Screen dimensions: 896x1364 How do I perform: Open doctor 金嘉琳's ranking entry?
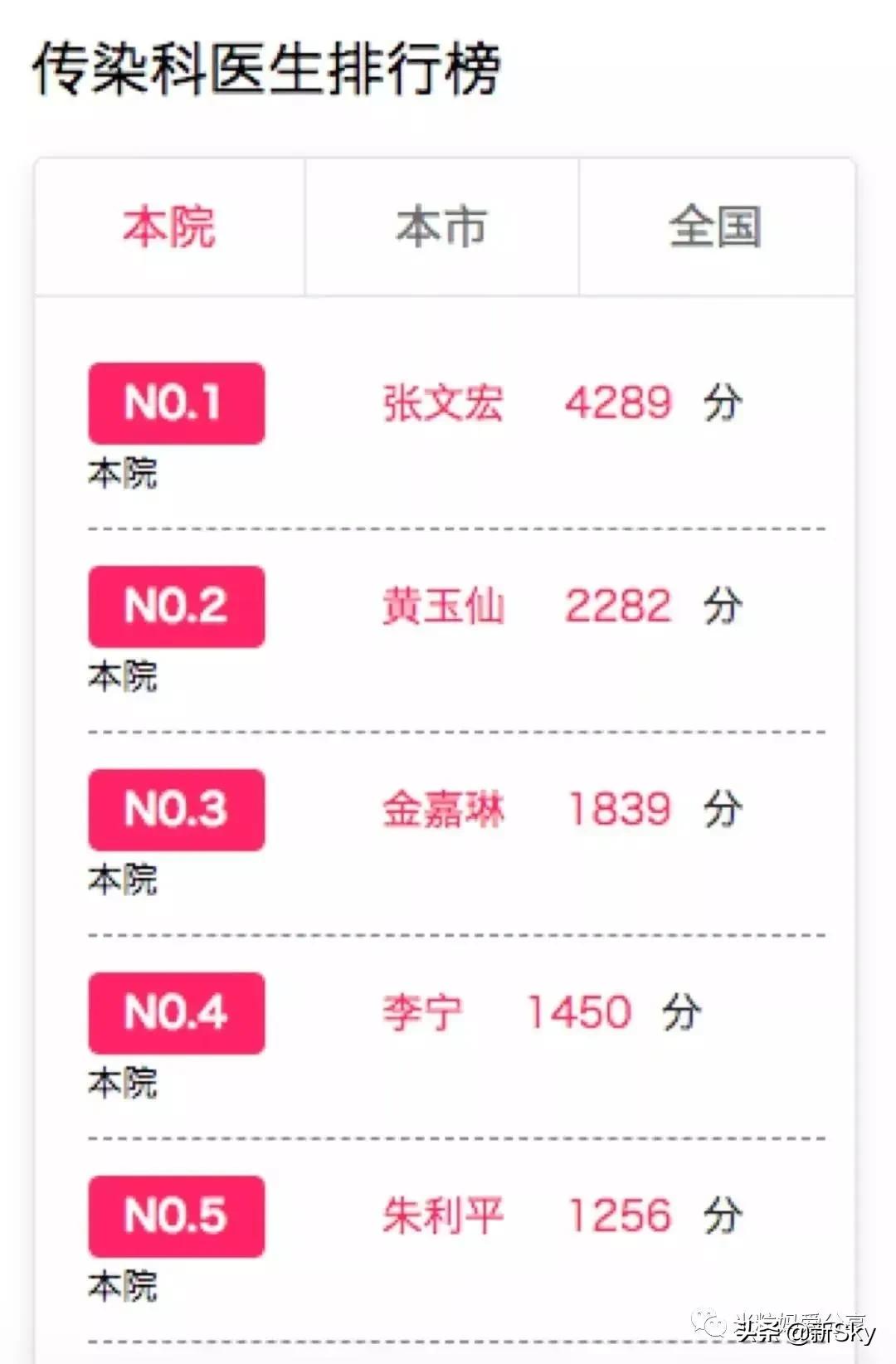click(x=443, y=809)
